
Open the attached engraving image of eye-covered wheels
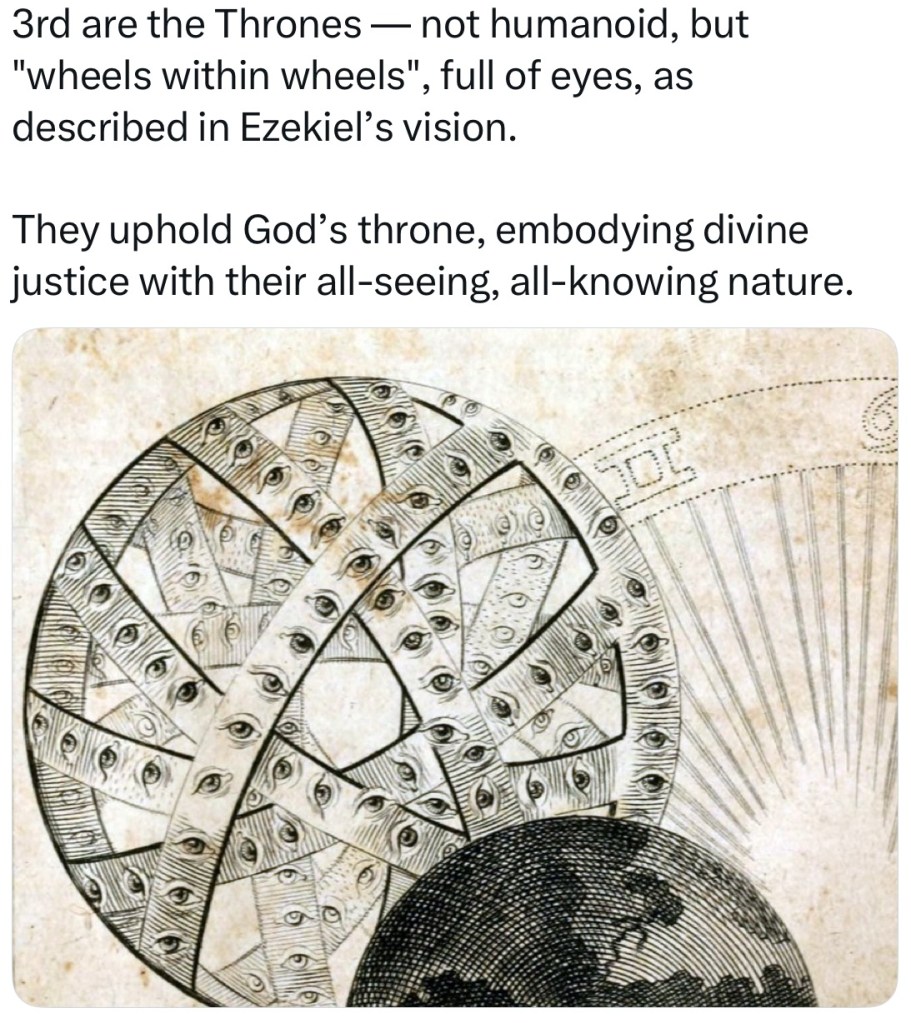(455, 668)
